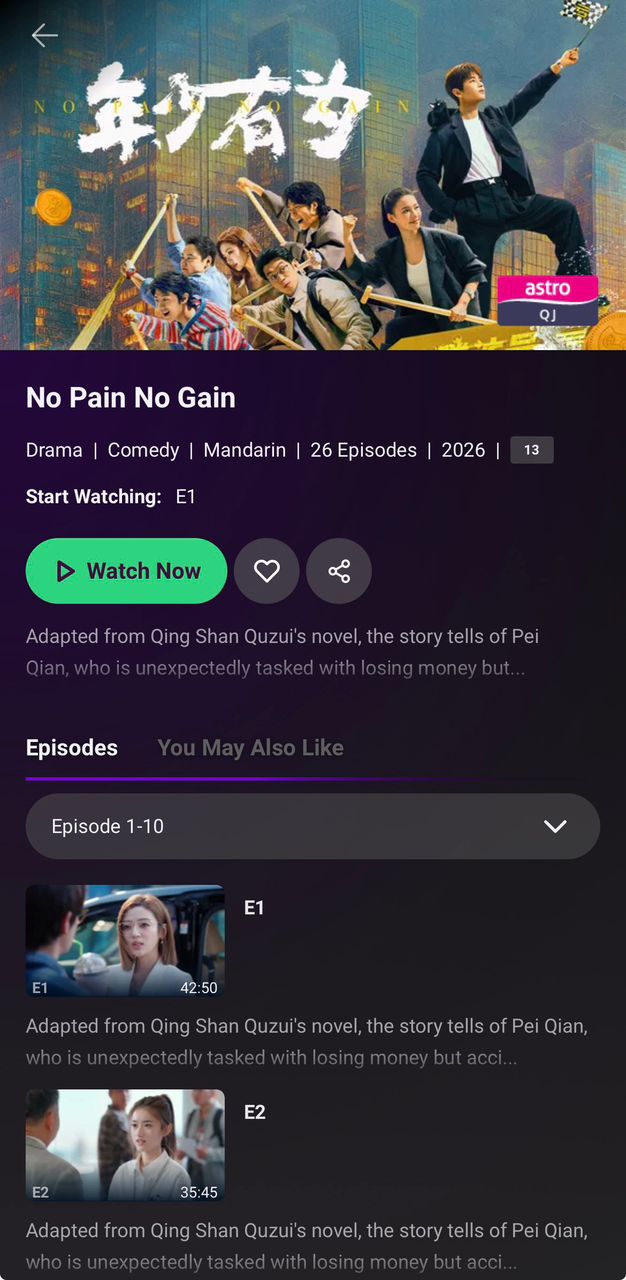Open episode E2 thumbnail
This screenshot has width=626, height=1280.
[x=125, y=1145]
